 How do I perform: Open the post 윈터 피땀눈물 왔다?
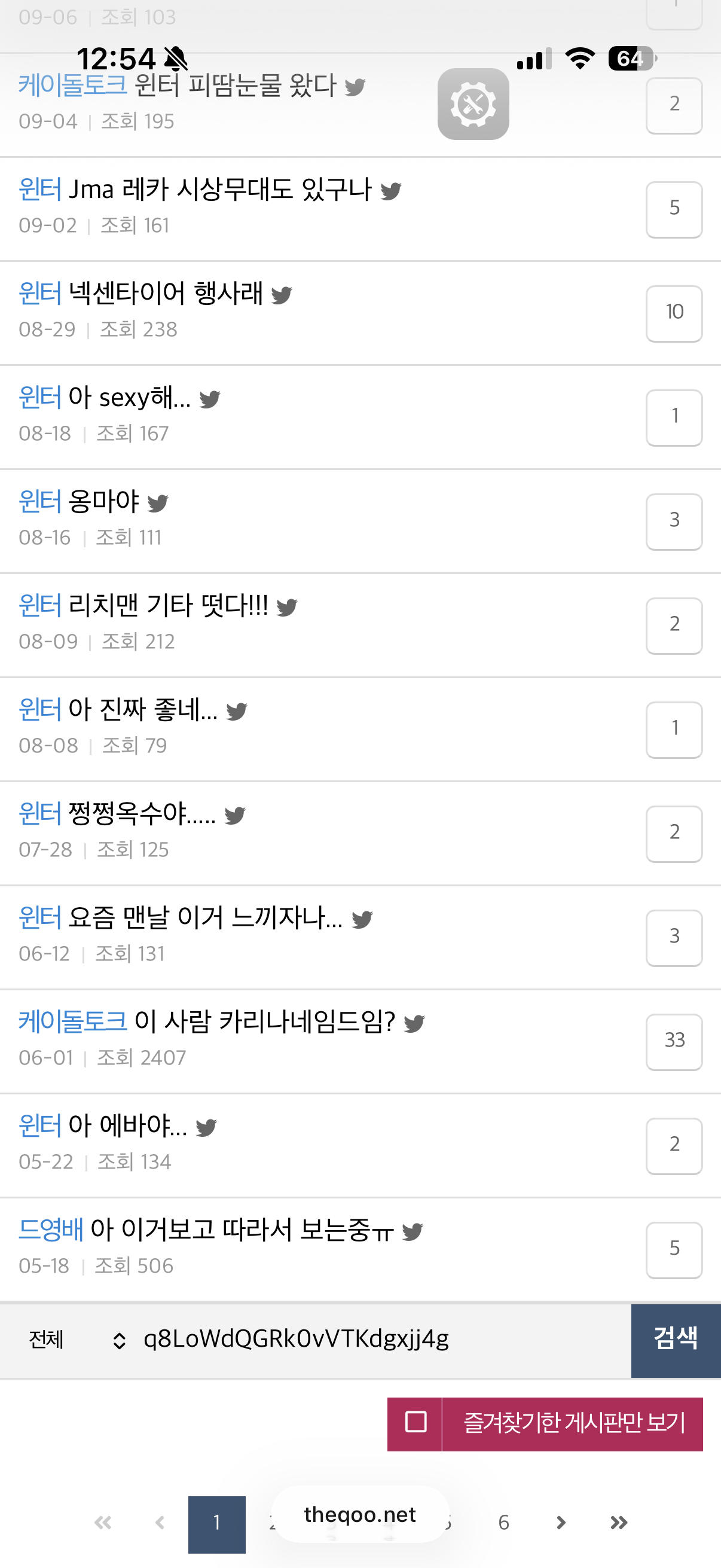pyautogui.click(x=235, y=85)
